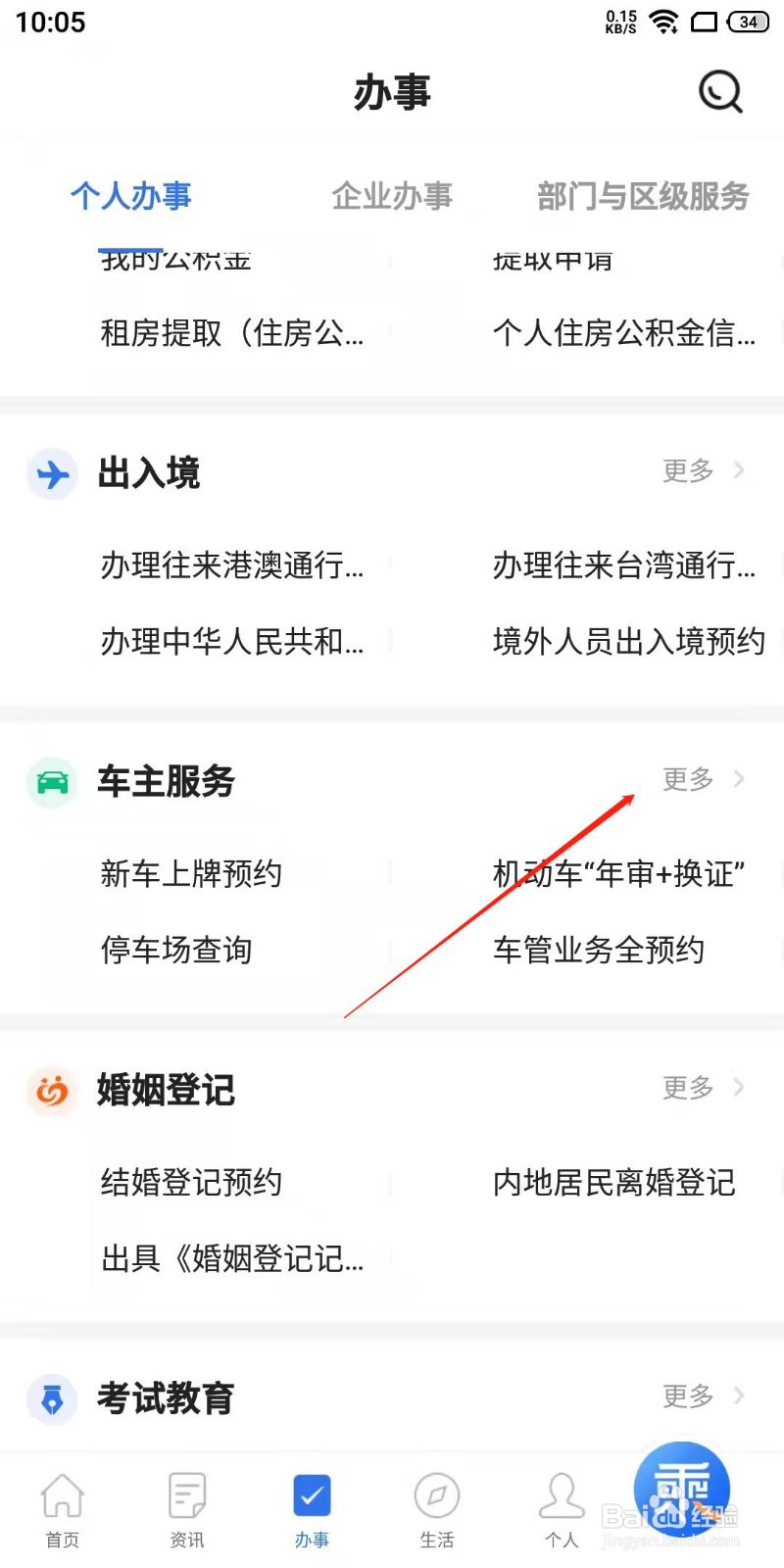Select the 办事 checkmark icon in bottom bar
This screenshot has width=784, height=1568.
coord(312,1496)
